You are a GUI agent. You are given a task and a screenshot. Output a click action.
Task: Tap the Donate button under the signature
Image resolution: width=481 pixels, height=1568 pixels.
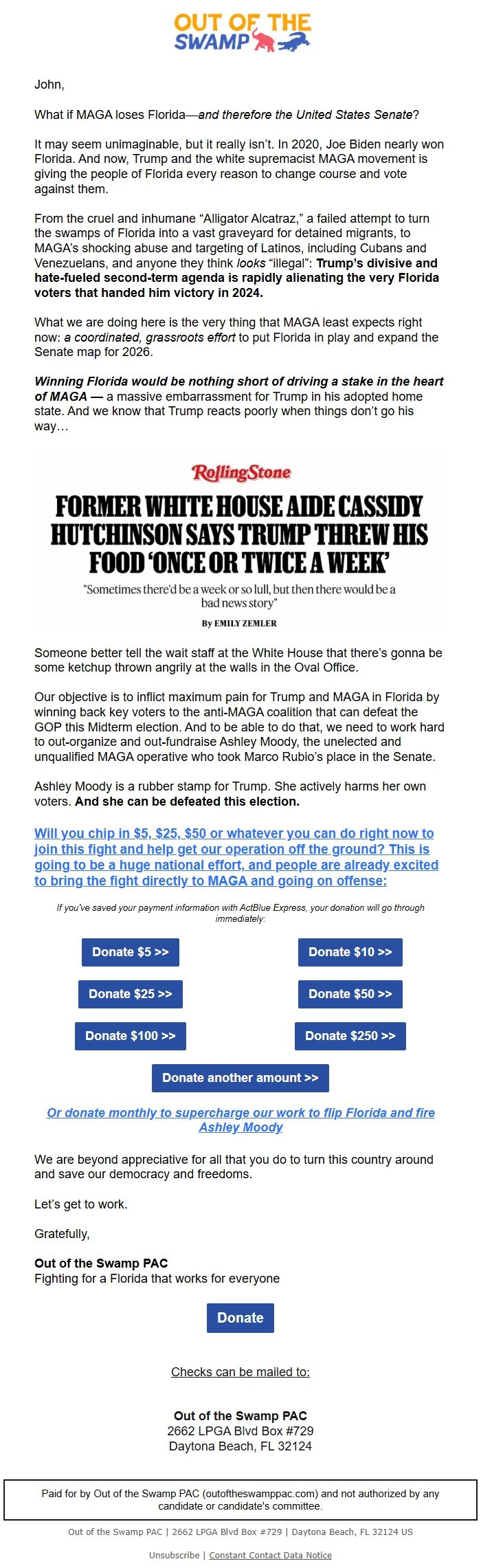[x=240, y=1317]
